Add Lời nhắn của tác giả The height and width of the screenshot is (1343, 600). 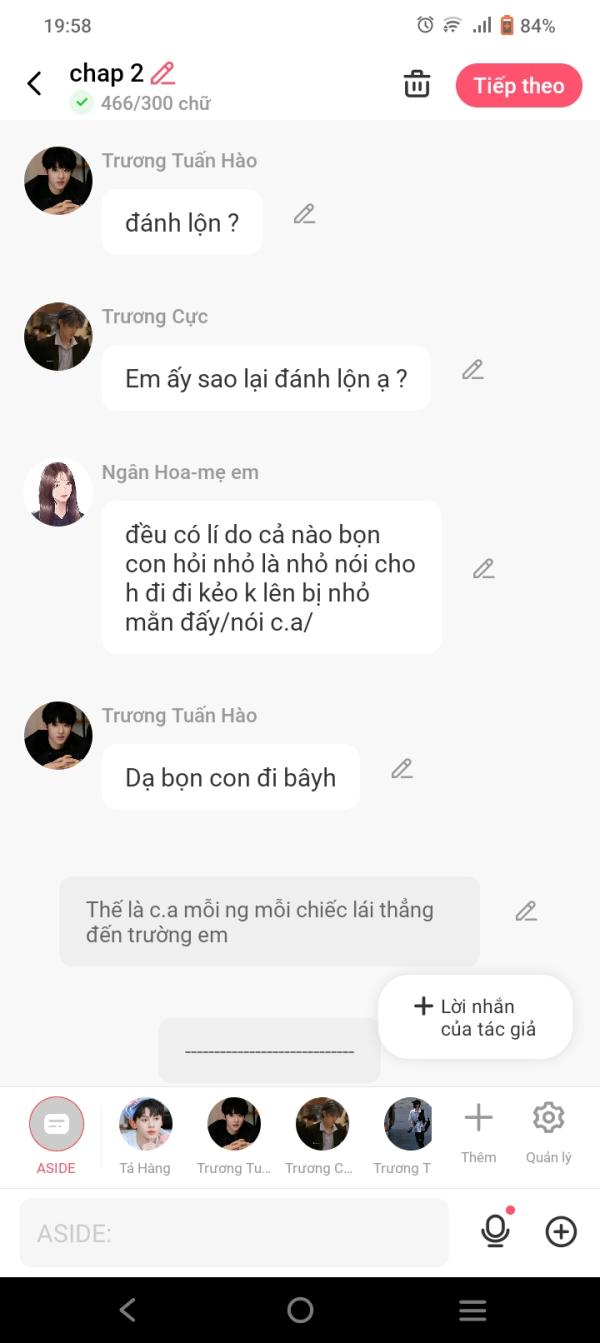tap(476, 1017)
